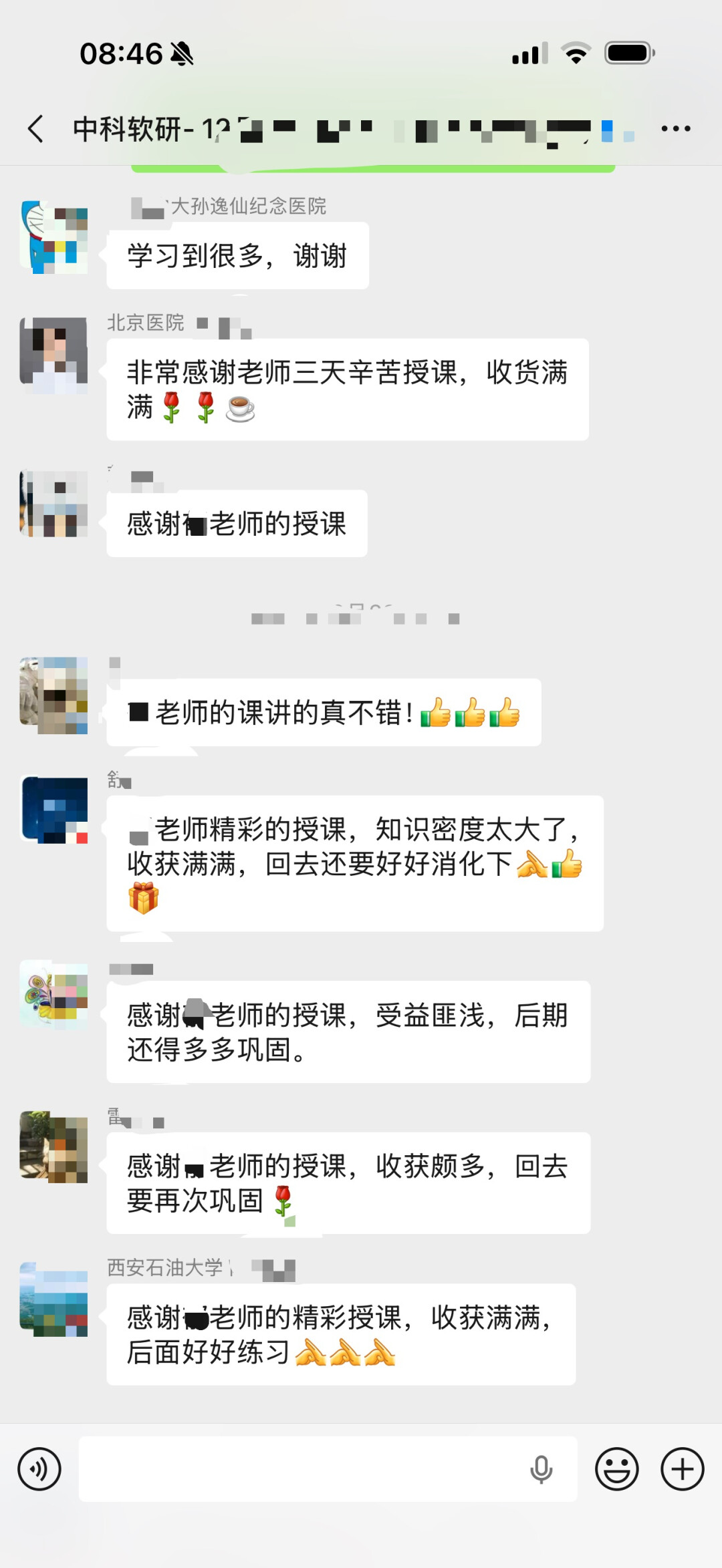Viewport: 722px width, 1568px height.
Task: Switch to voice message input
Action: pyautogui.click(x=39, y=1469)
